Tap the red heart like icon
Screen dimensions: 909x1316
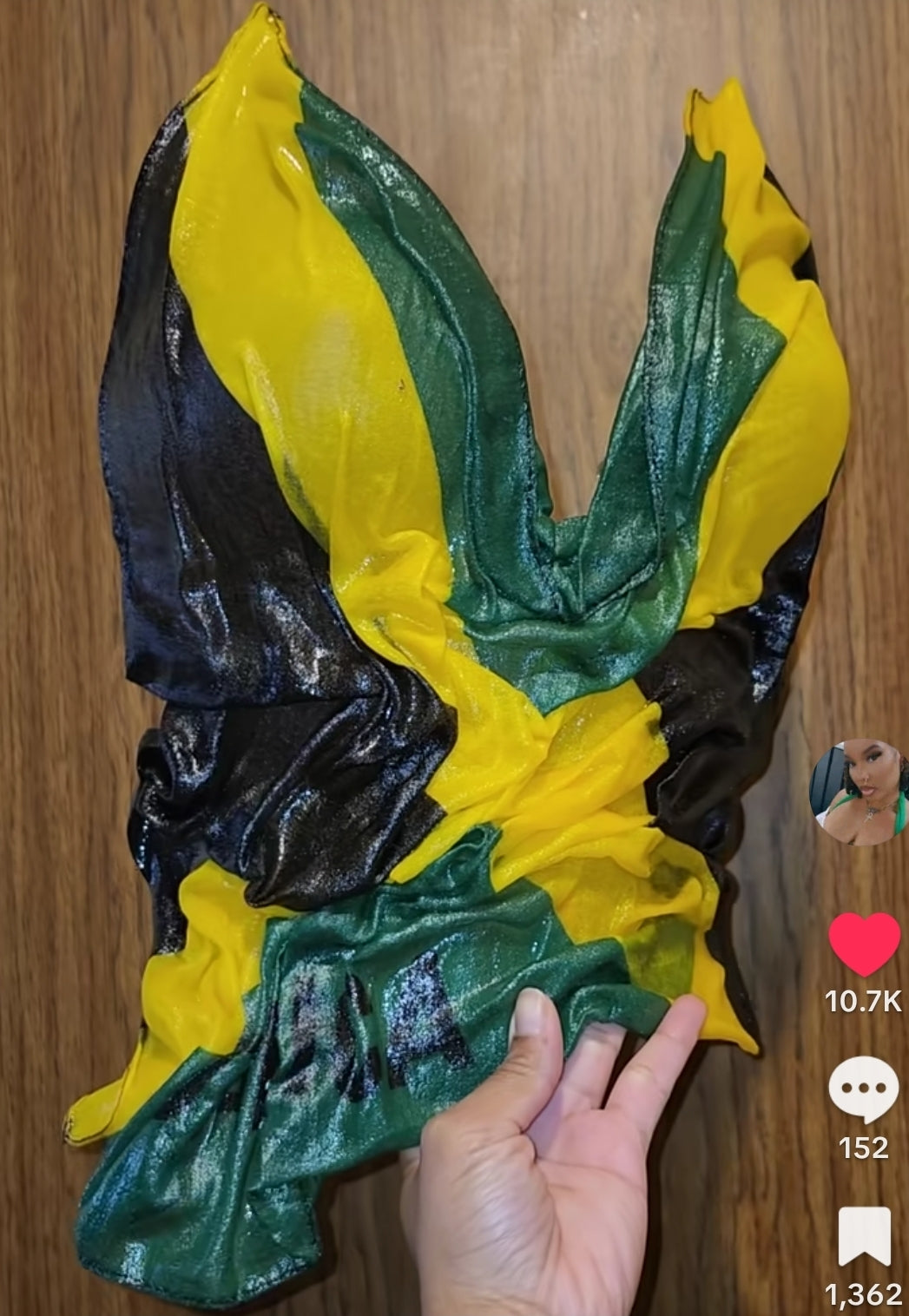pyautogui.click(x=864, y=944)
